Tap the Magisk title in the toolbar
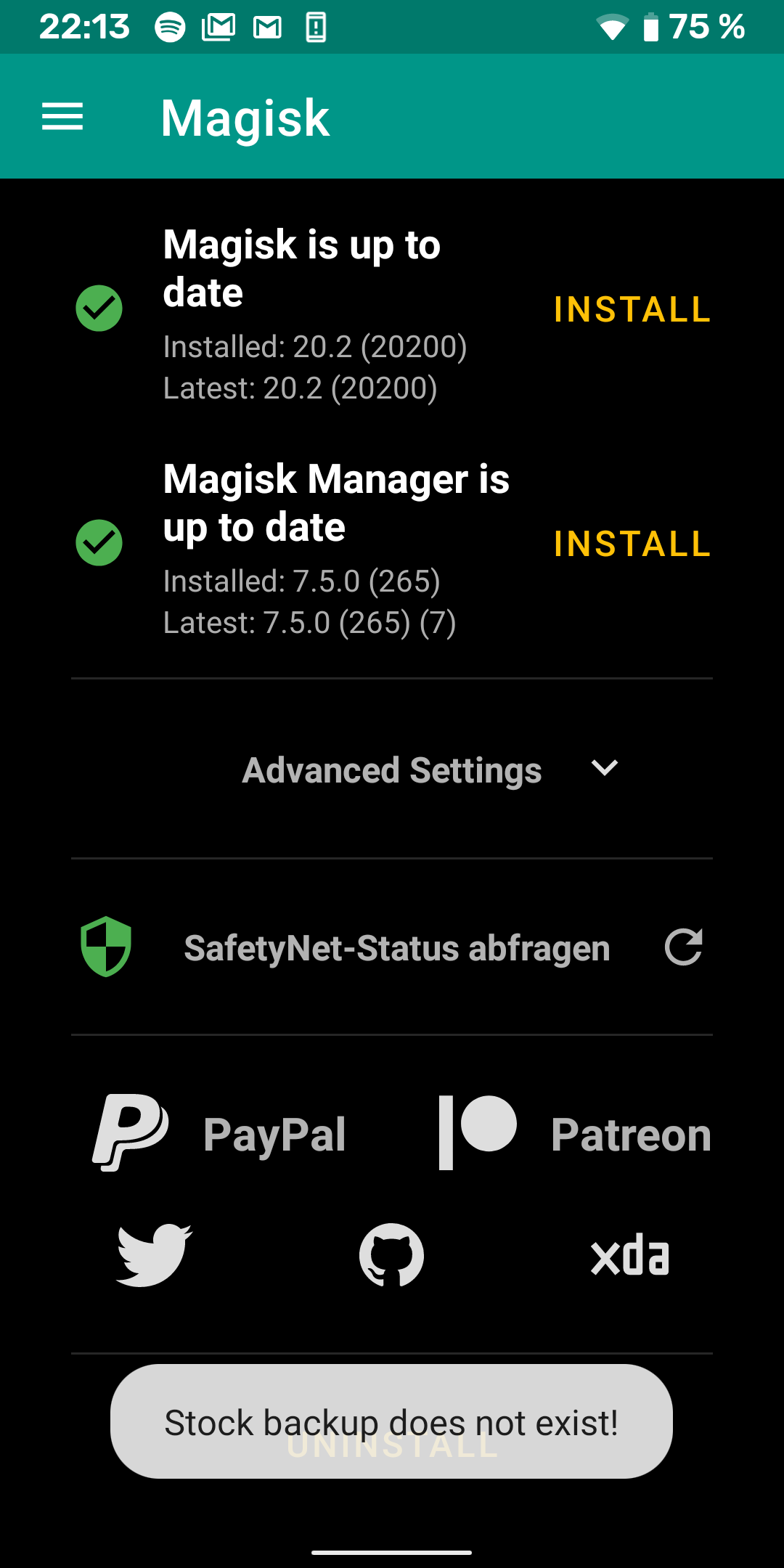The width and height of the screenshot is (784, 1568). pos(245,116)
